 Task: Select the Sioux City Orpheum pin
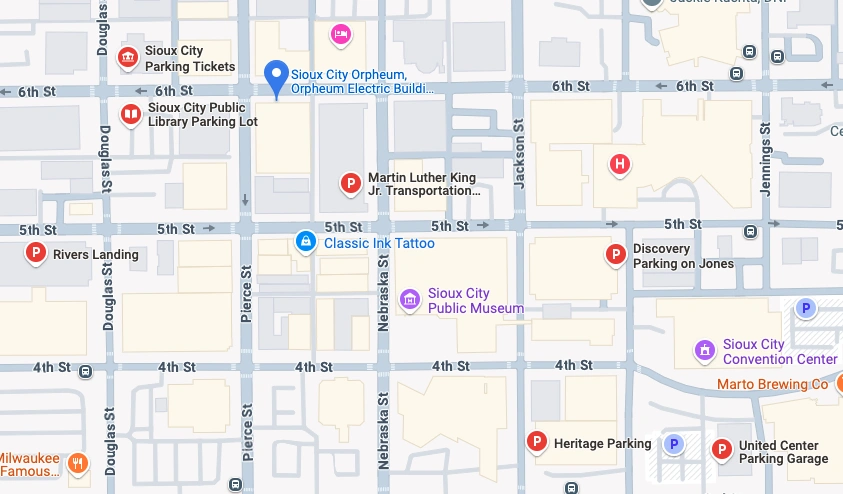276,75
